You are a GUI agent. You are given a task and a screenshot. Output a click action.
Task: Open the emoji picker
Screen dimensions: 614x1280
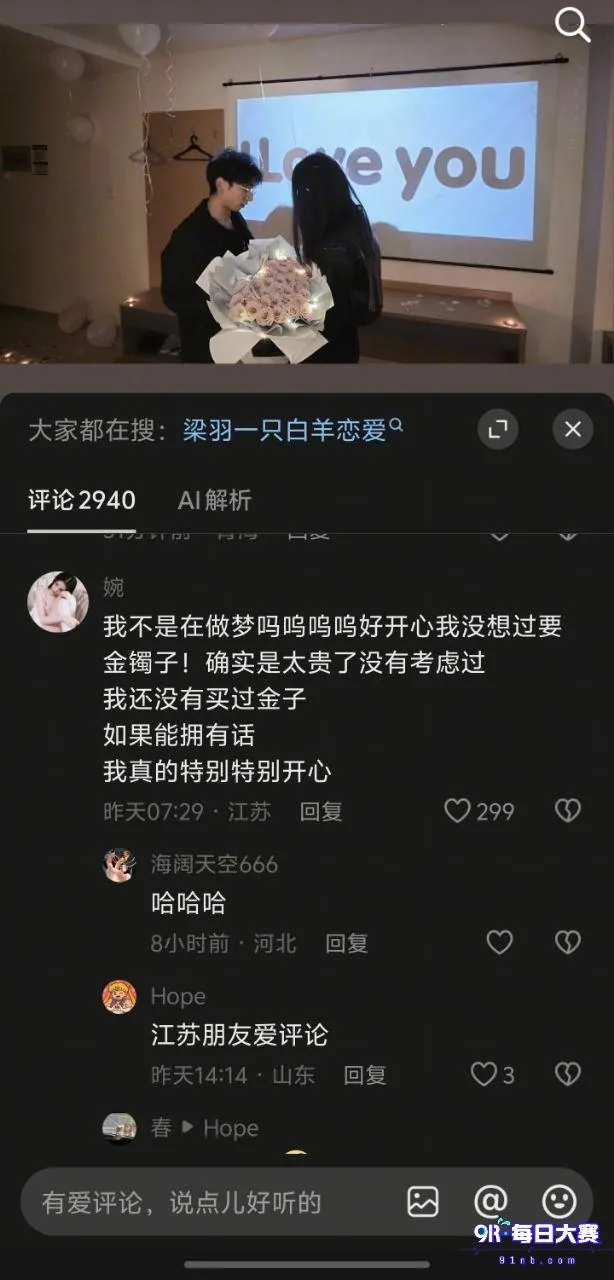(559, 1202)
